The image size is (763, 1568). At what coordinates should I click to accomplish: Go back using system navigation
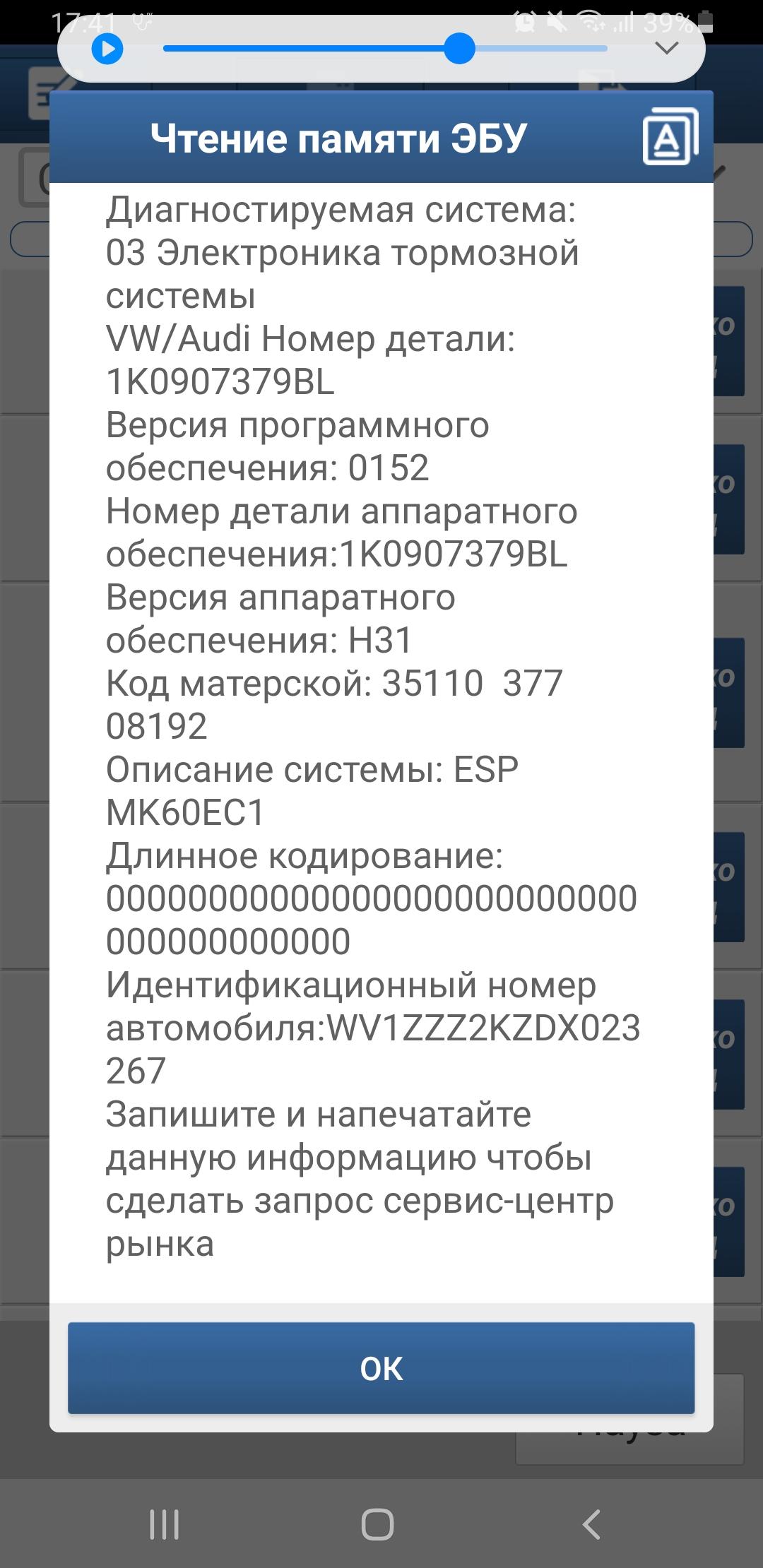(x=592, y=1524)
